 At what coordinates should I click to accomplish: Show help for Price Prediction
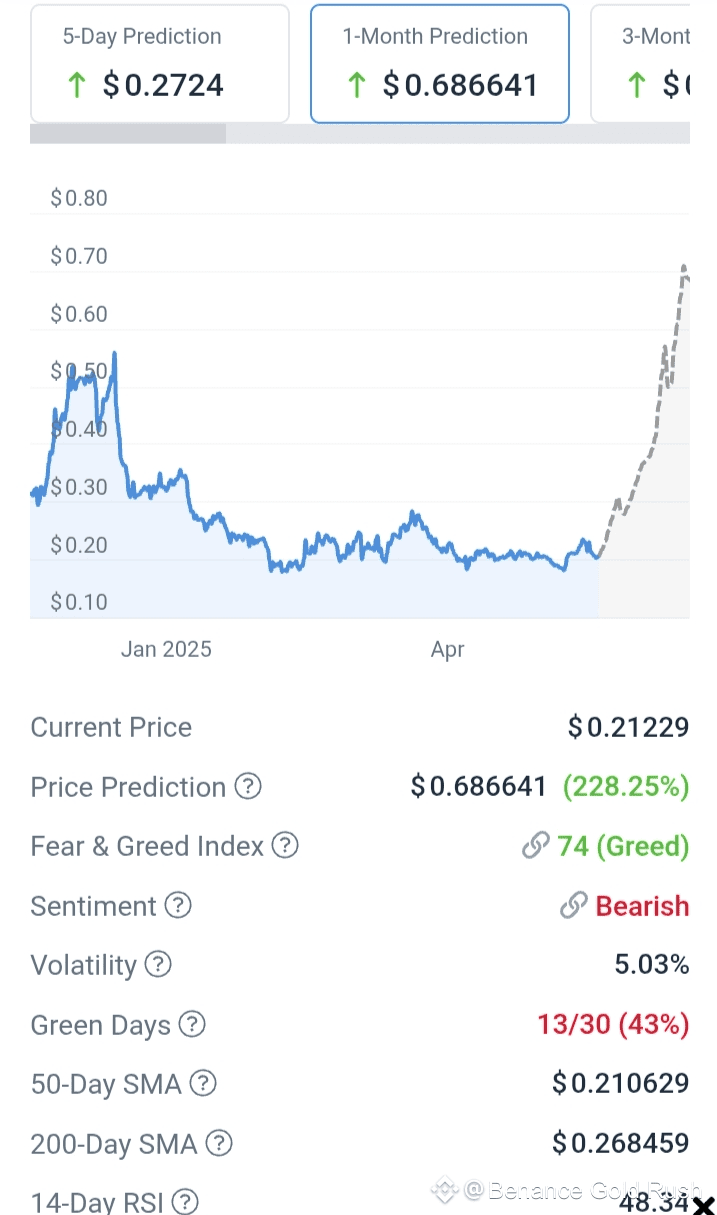tap(248, 787)
